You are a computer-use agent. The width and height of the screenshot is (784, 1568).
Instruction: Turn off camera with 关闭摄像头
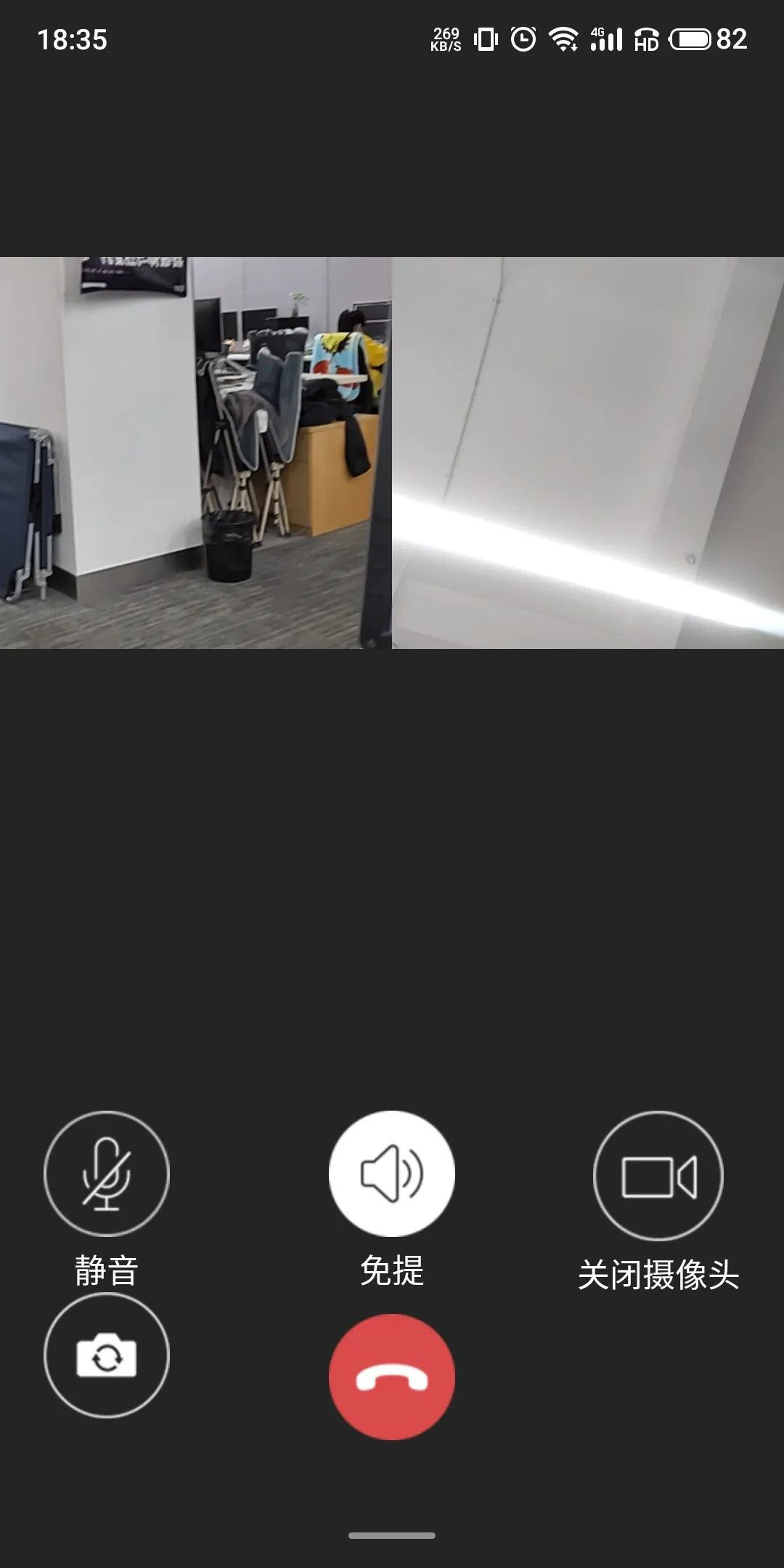[x=658, y=1176]
